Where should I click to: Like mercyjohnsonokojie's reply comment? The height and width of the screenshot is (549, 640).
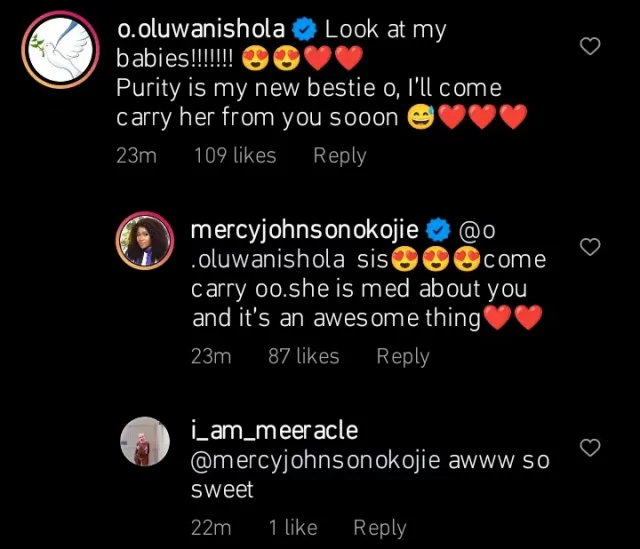click(590, 246)
